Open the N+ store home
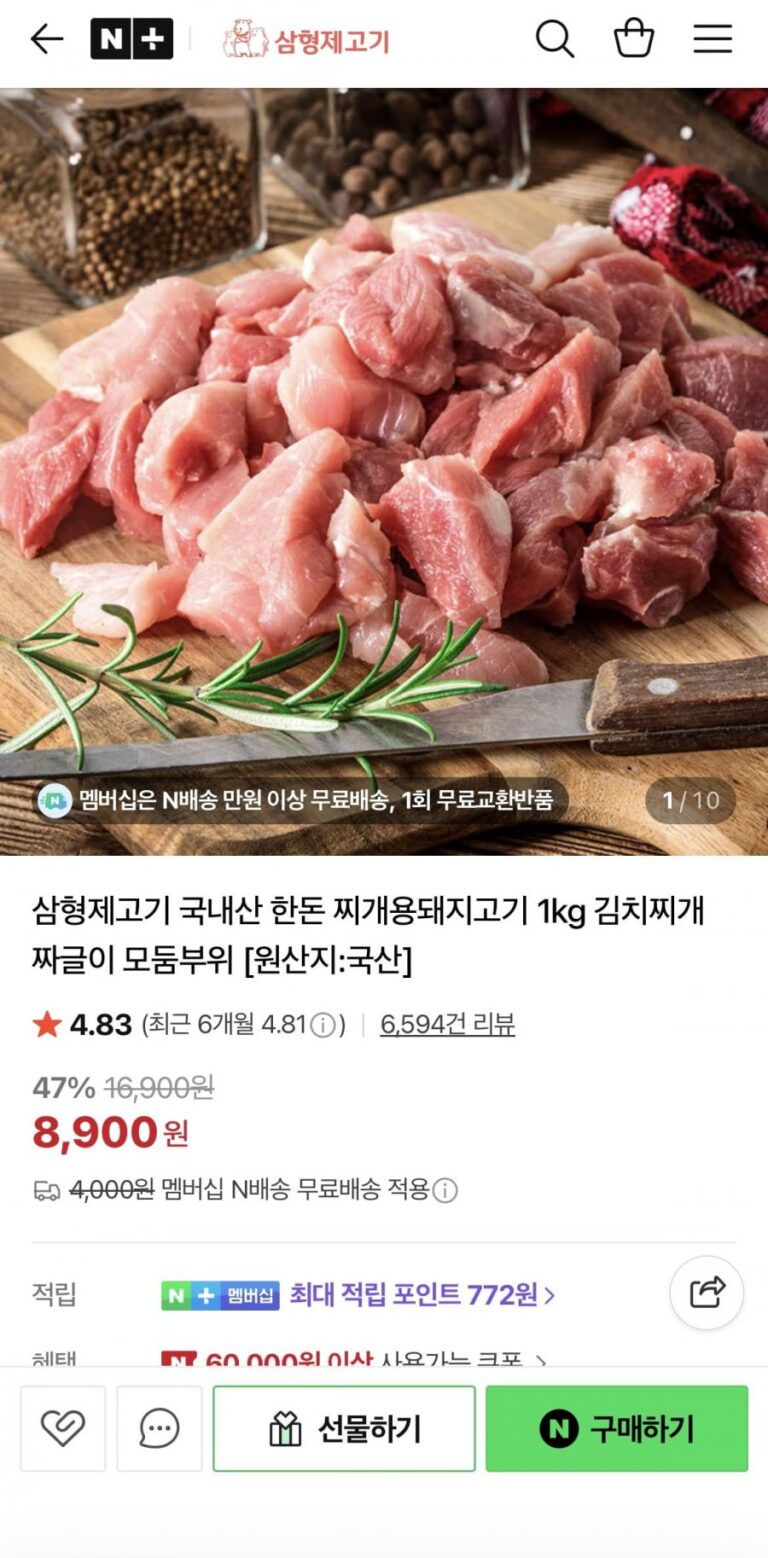Screen dimensions: 768x1558 (x=131, y=40)
